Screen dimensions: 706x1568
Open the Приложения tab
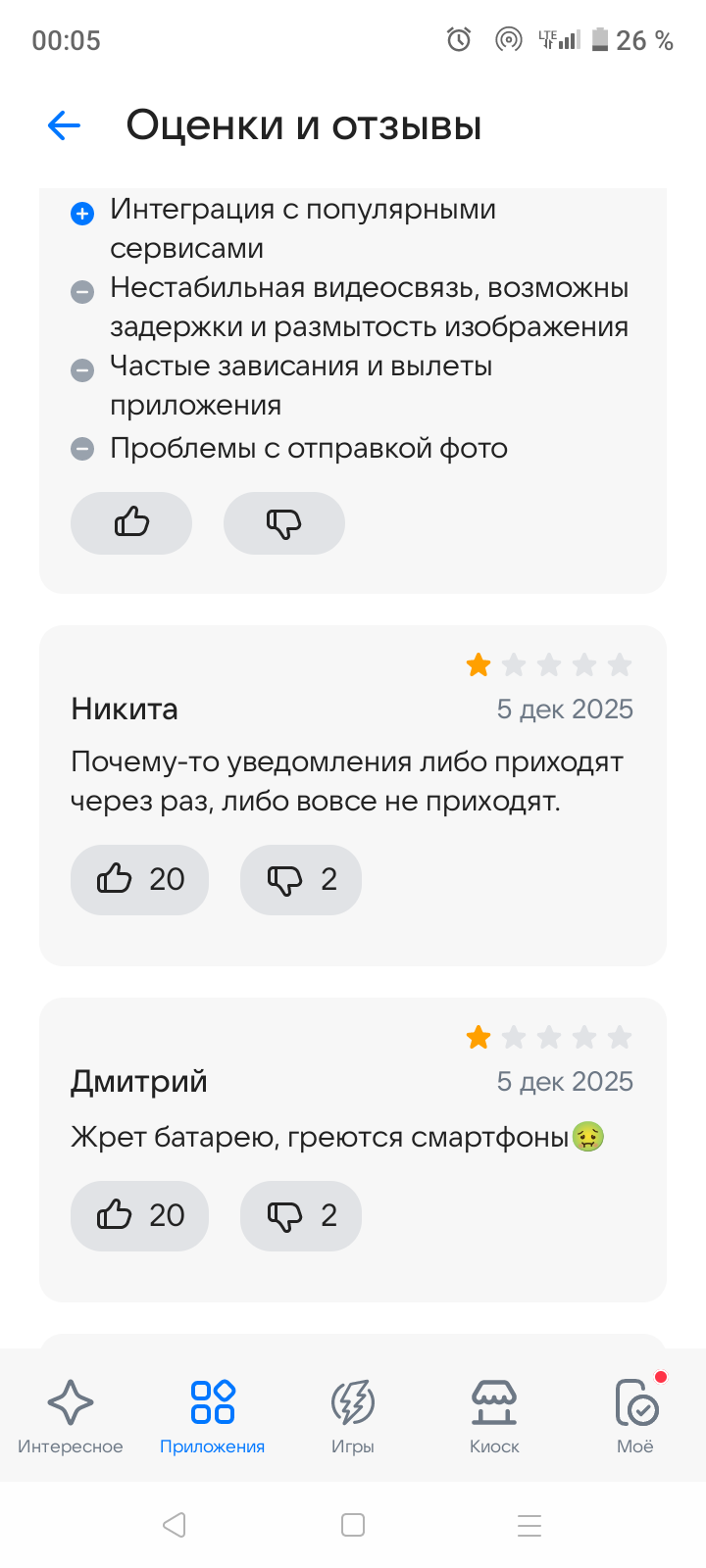tap(212, 1415)
